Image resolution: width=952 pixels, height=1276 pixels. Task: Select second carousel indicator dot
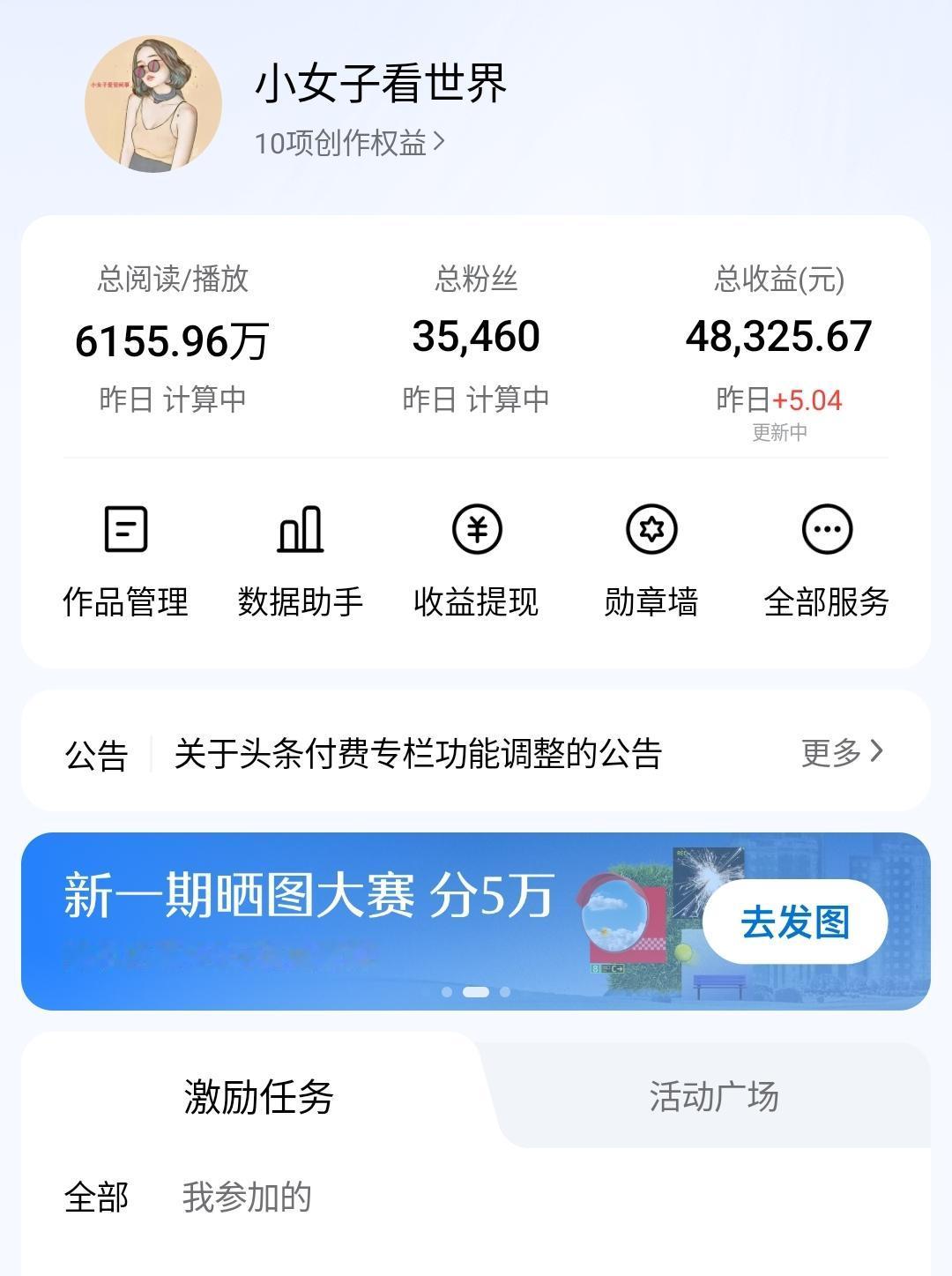[x=475, y=992]
